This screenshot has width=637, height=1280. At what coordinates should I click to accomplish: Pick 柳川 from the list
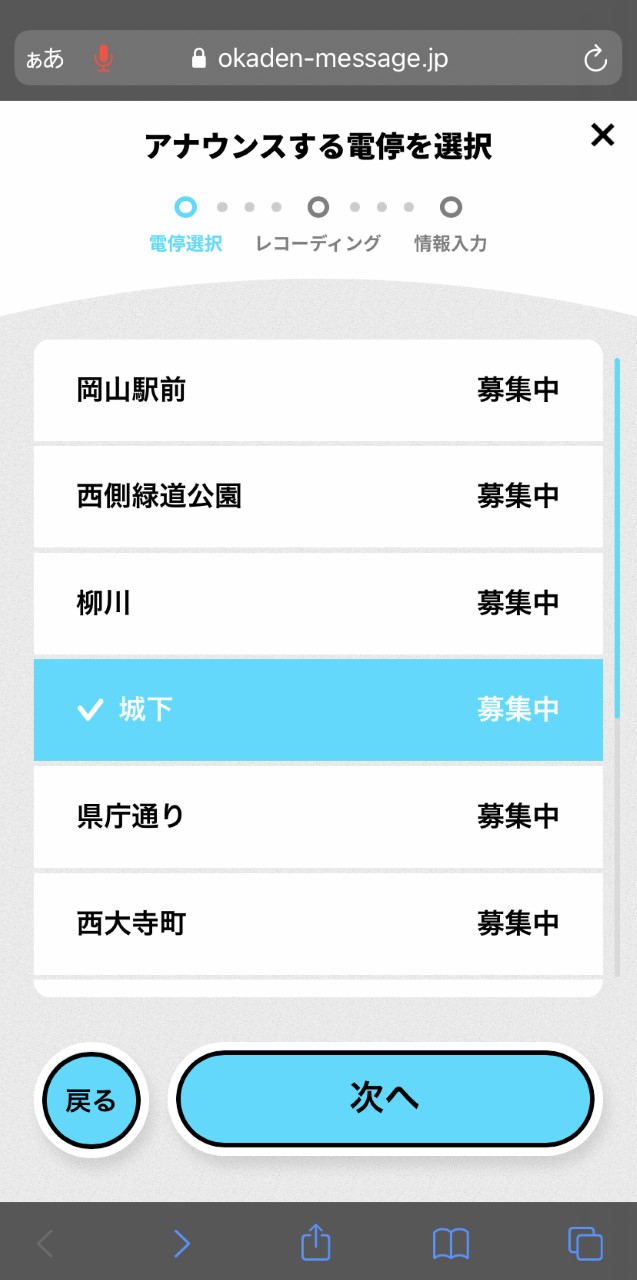[318, 603]
